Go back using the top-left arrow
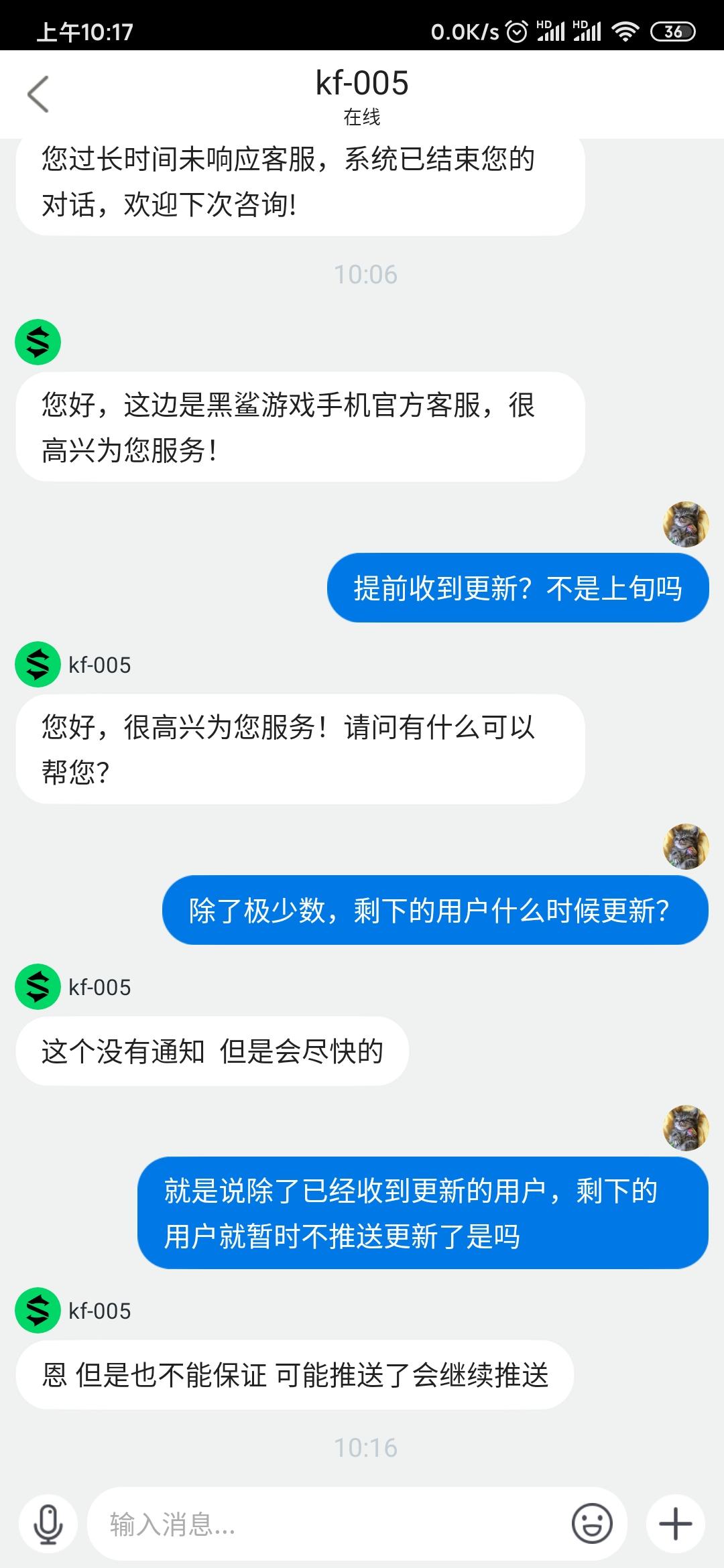This screenshot has width=724, height=1568. point(38,94)
